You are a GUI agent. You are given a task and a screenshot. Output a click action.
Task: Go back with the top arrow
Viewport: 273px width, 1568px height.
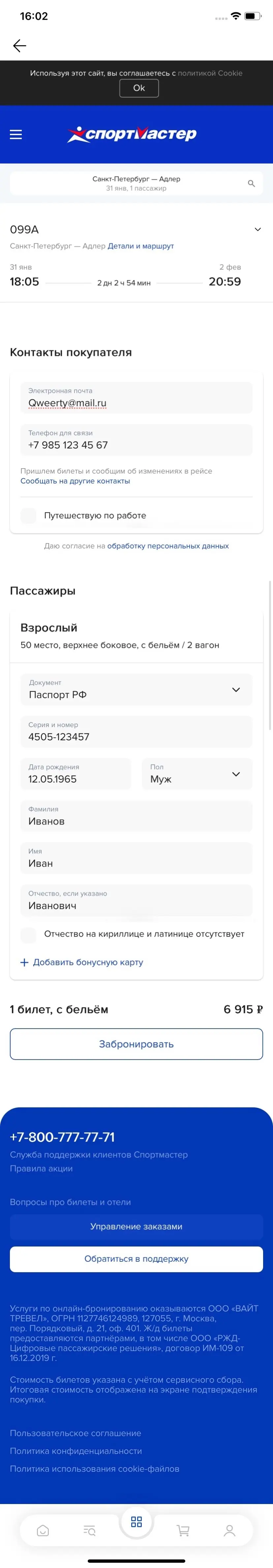19,46
